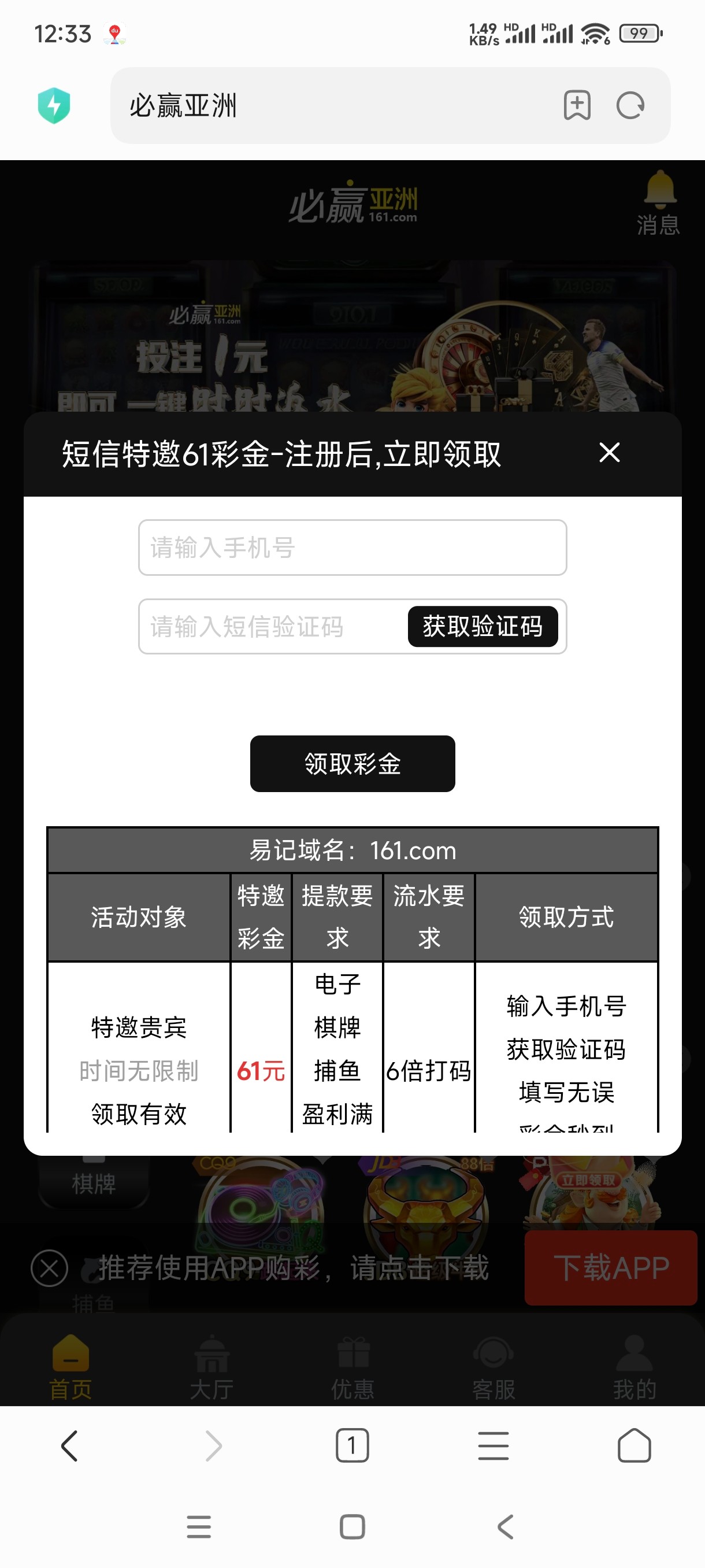
Task: Tap the system home button
Action: (x=352, y=1526)
